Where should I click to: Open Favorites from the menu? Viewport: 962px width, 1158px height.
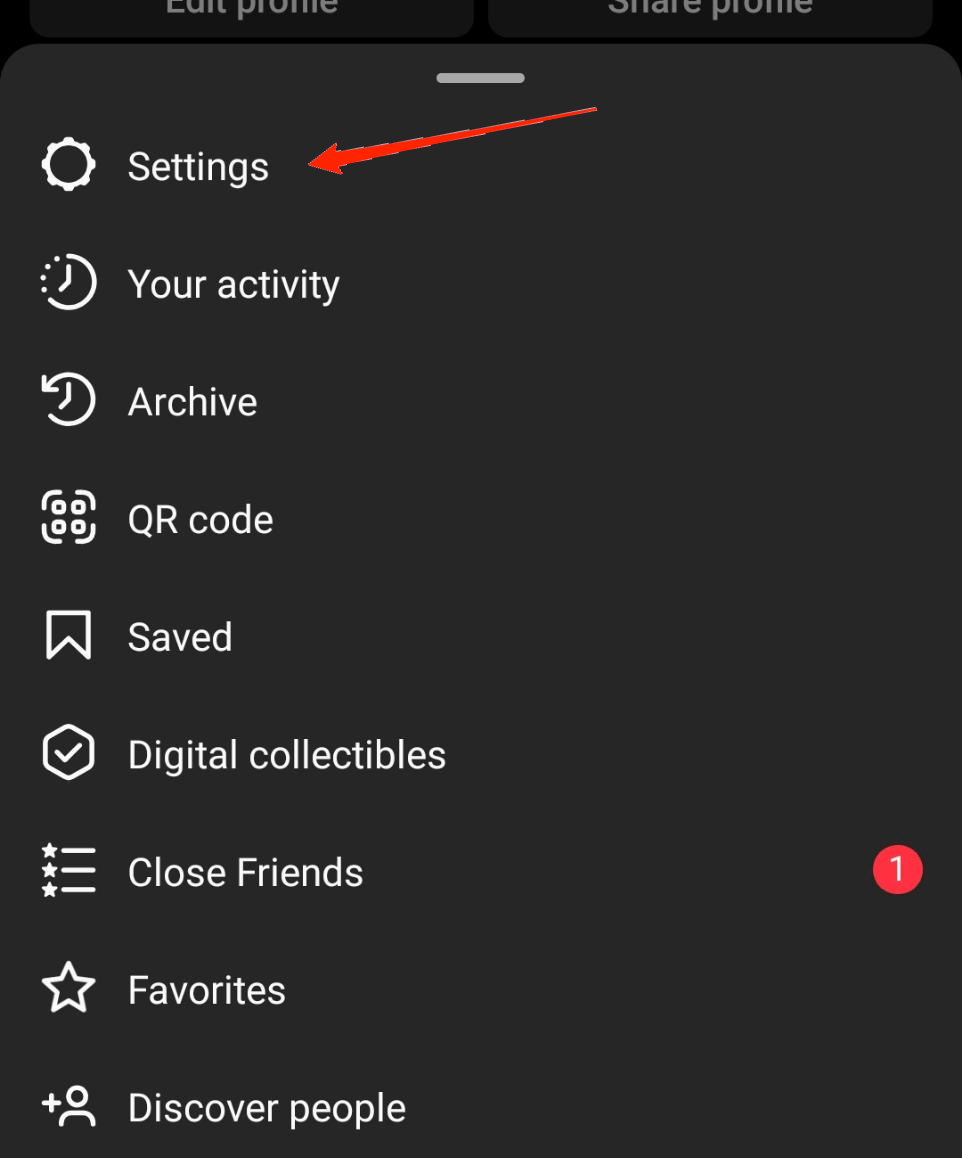point(206,989)
